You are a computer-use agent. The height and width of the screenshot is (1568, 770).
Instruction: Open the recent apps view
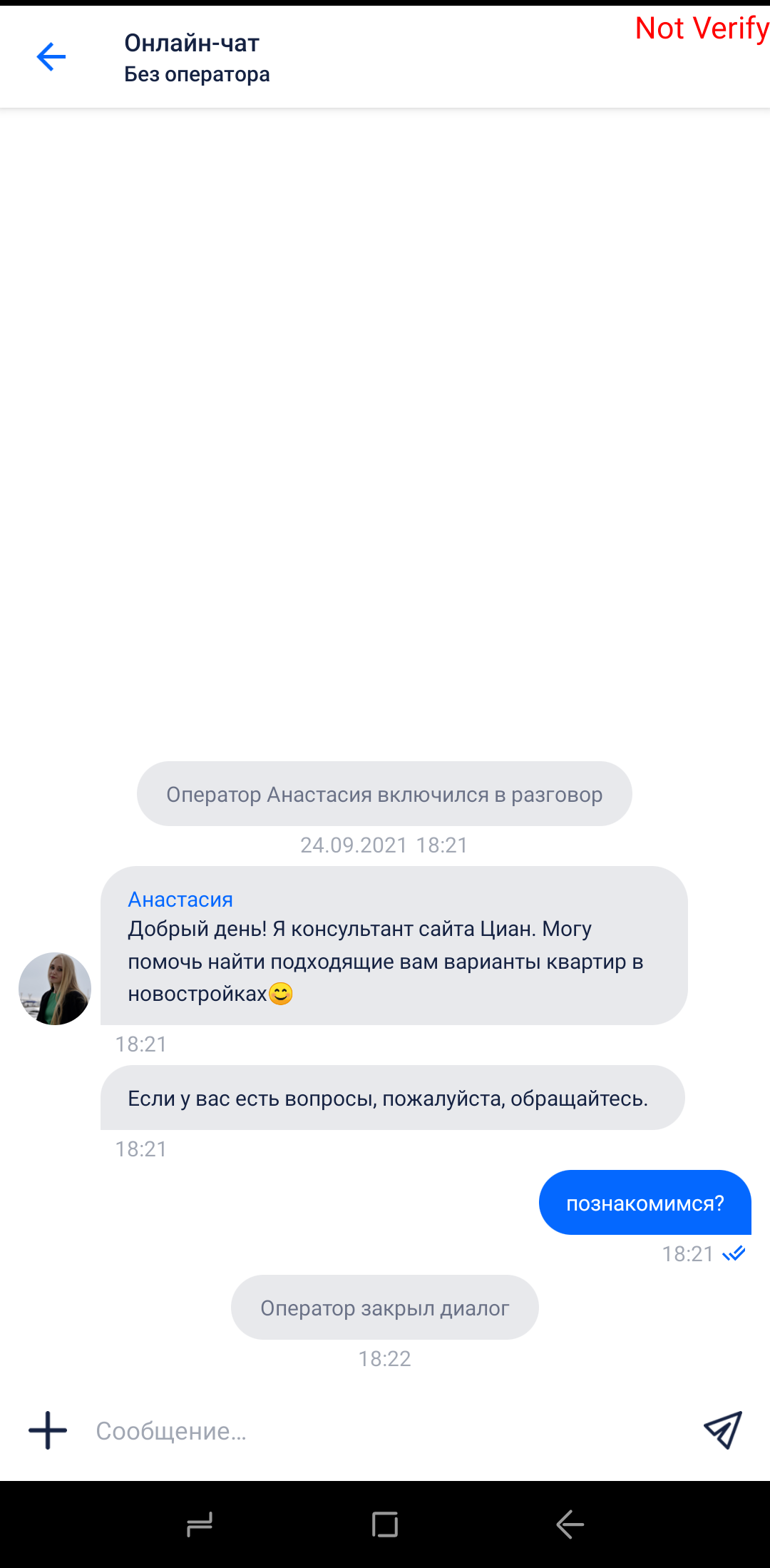(x=200, y=1525)
